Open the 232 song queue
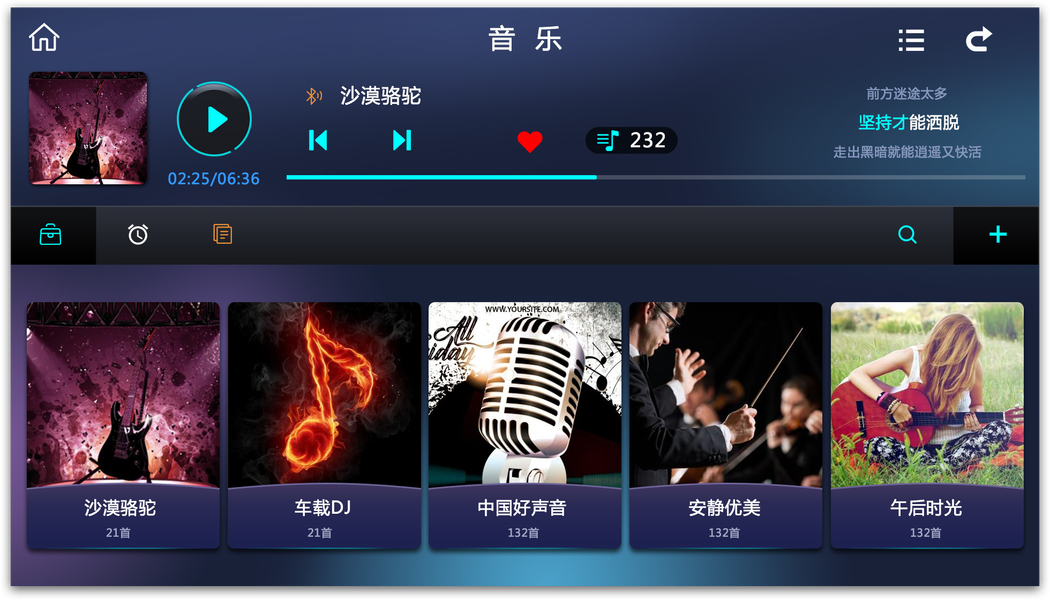 631,141
